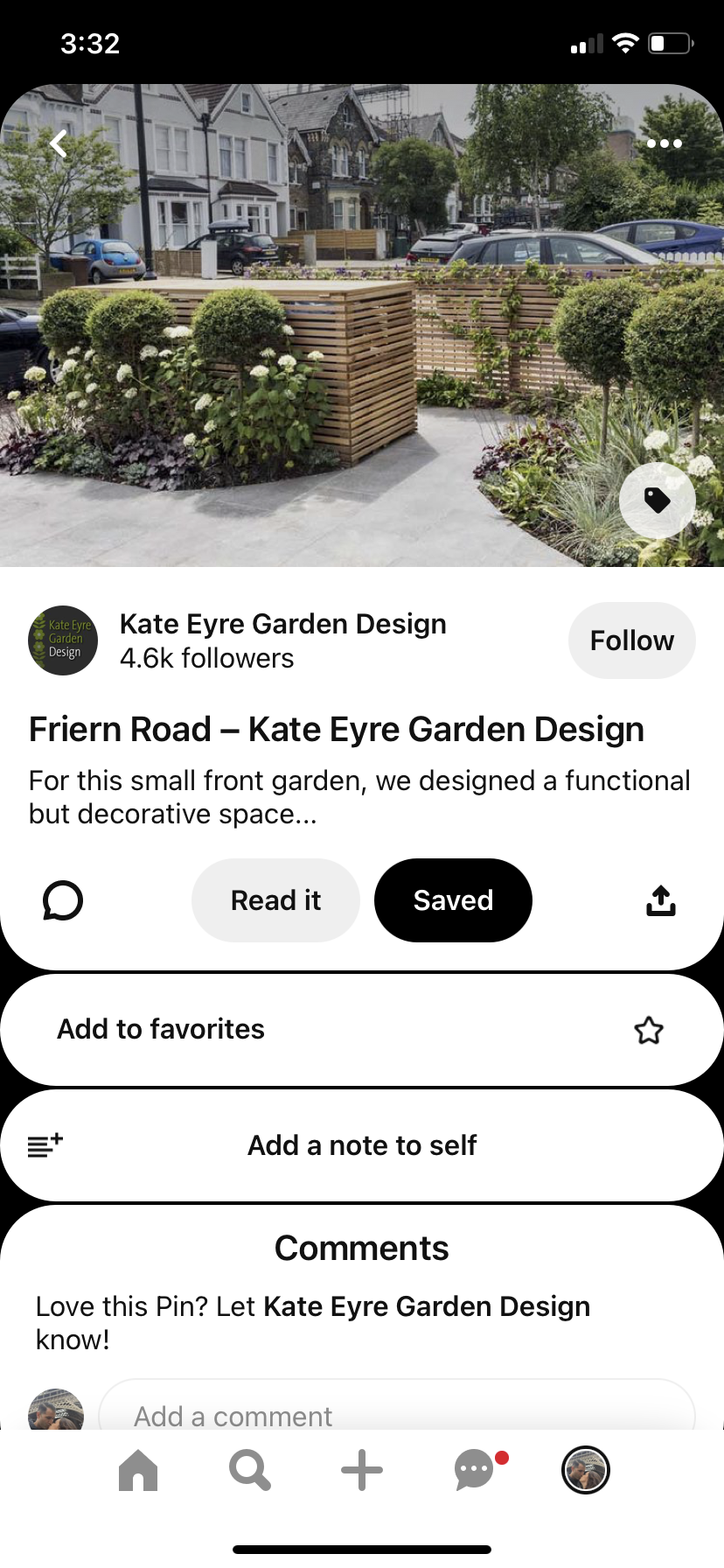
Task: Go to the Home tab
Action: [x=138, y=1470]
